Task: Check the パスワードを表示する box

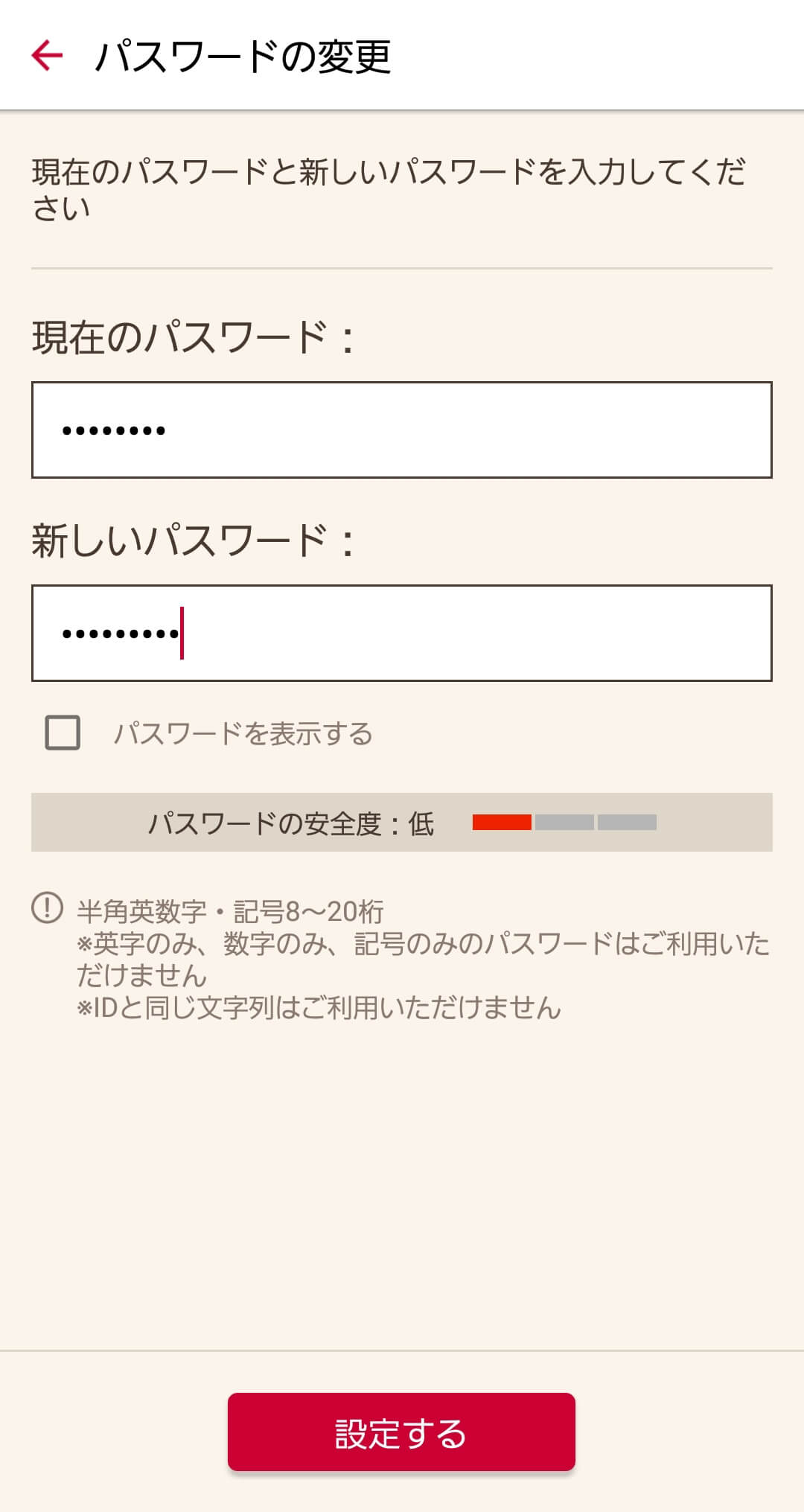Action: (x=63, y=733)
